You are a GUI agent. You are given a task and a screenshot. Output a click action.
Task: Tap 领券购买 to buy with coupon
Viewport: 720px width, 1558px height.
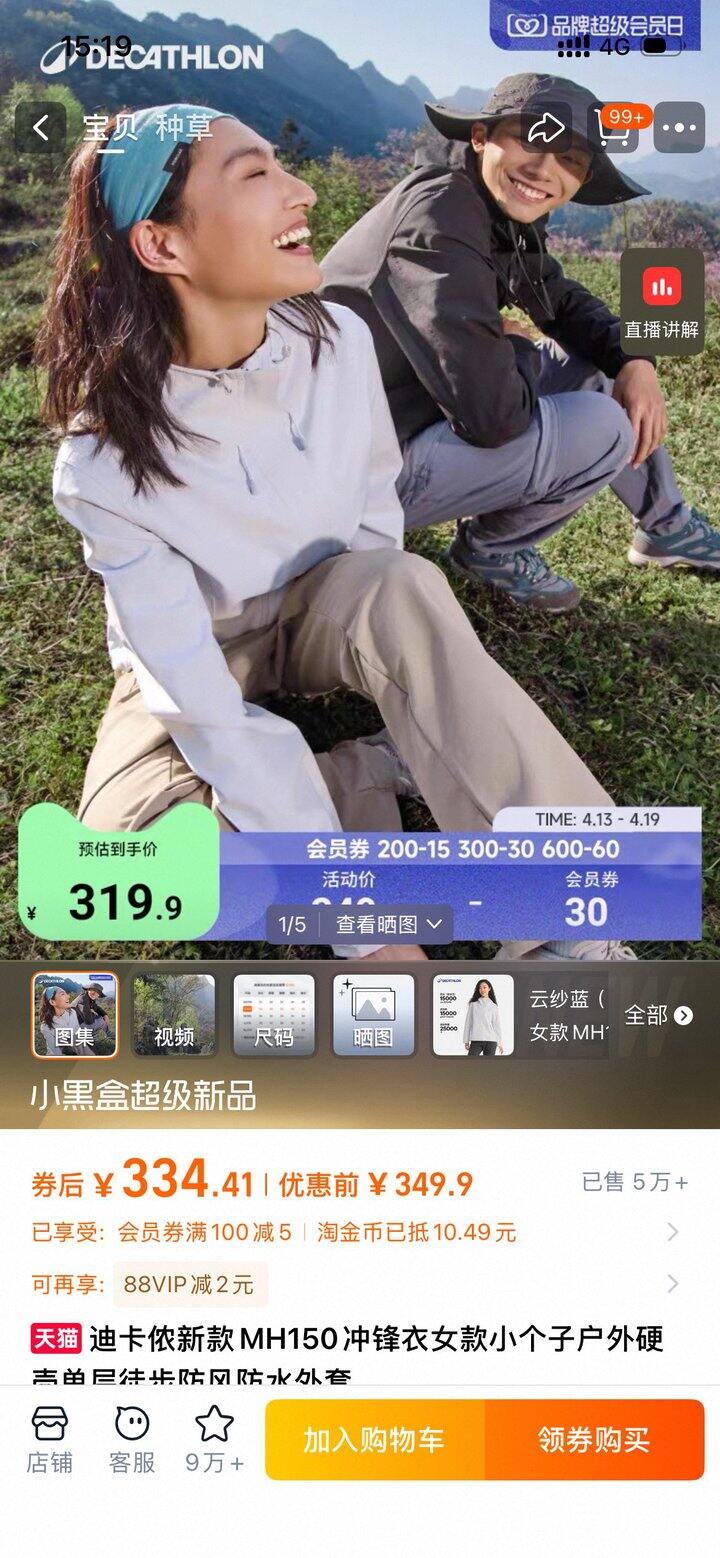pos(596,1440)
